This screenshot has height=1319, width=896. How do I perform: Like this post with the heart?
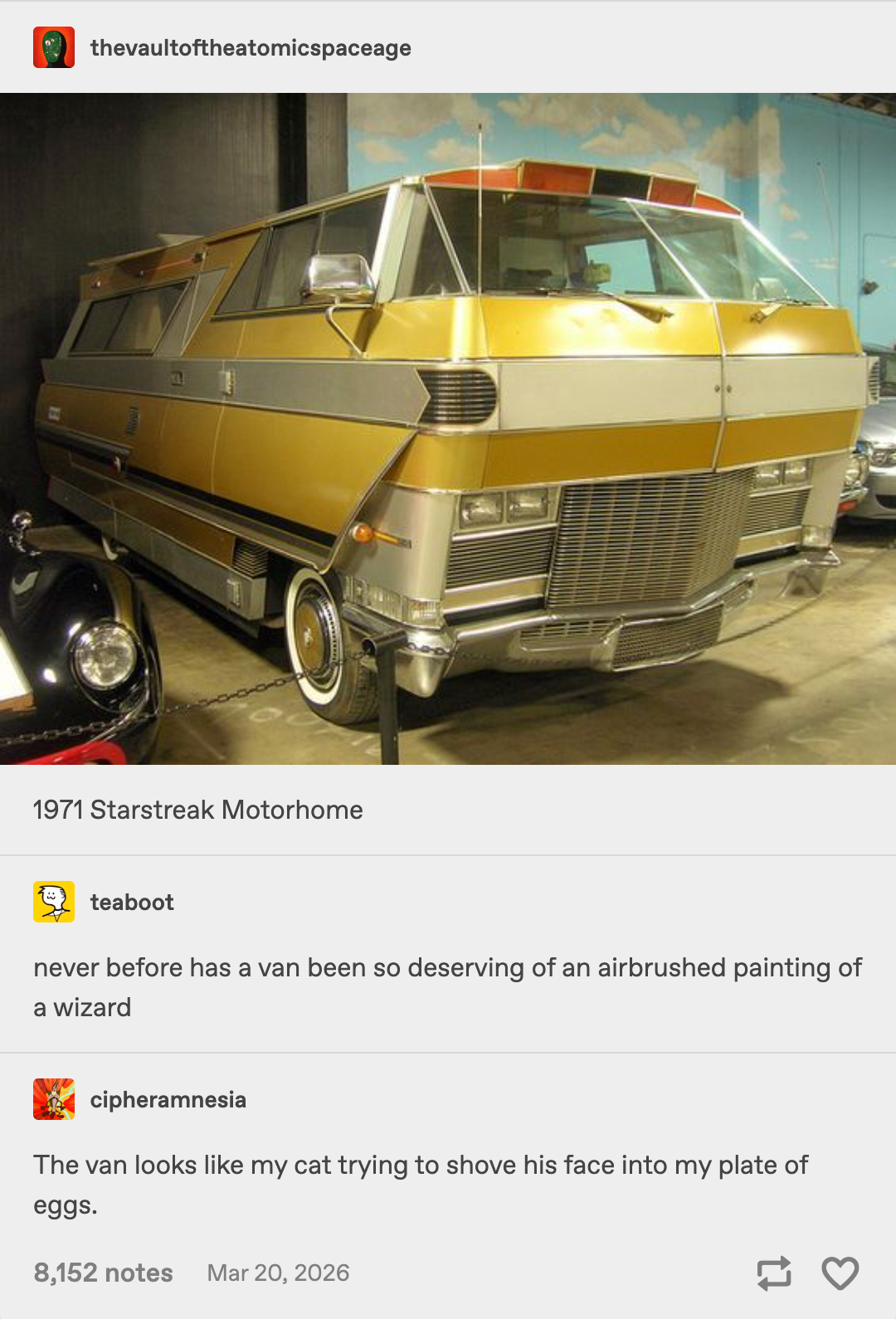(x=840, y=1273)
